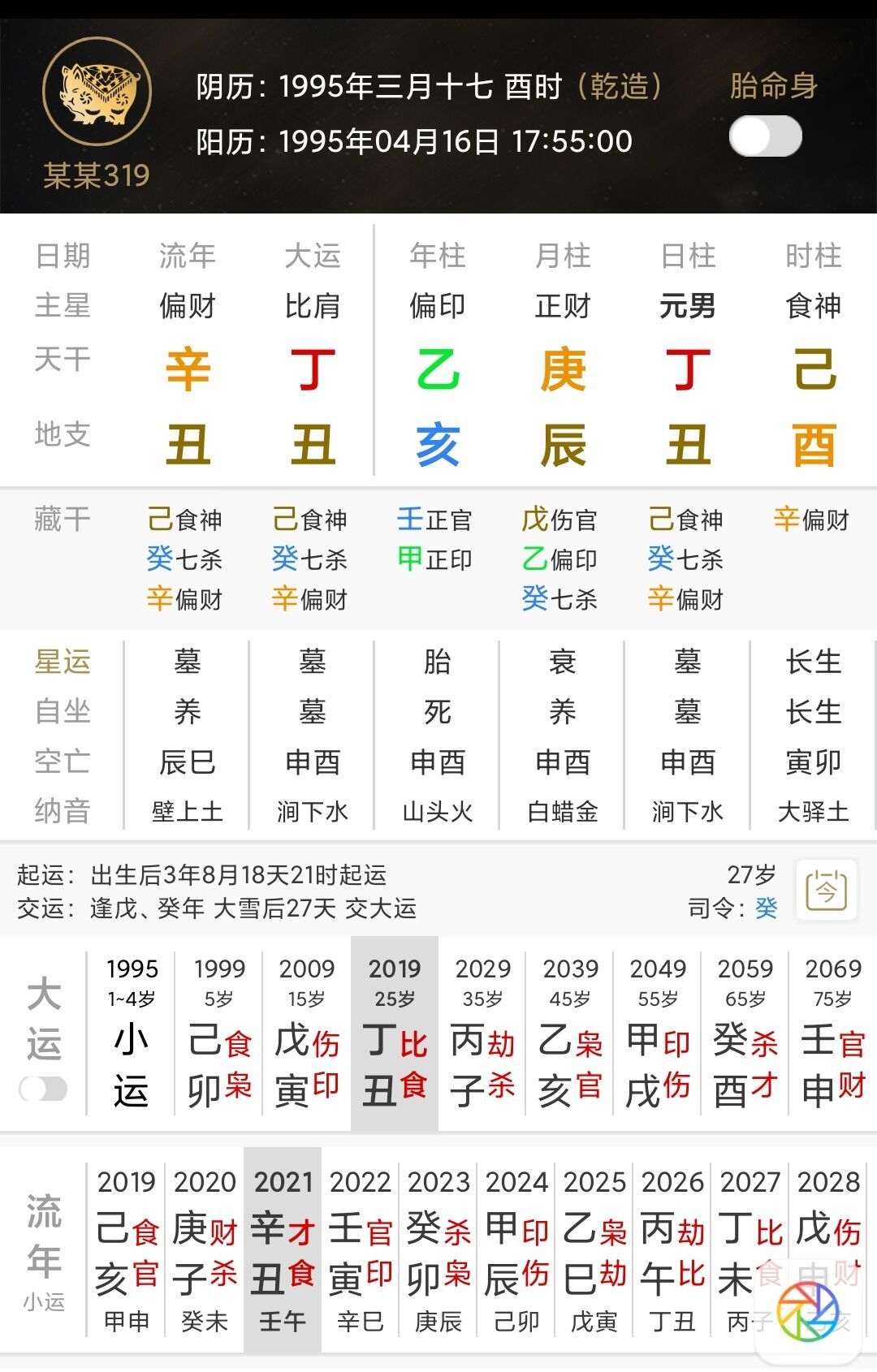
Task: Tap the 今 calendar icon
Action: pos(826,891)
